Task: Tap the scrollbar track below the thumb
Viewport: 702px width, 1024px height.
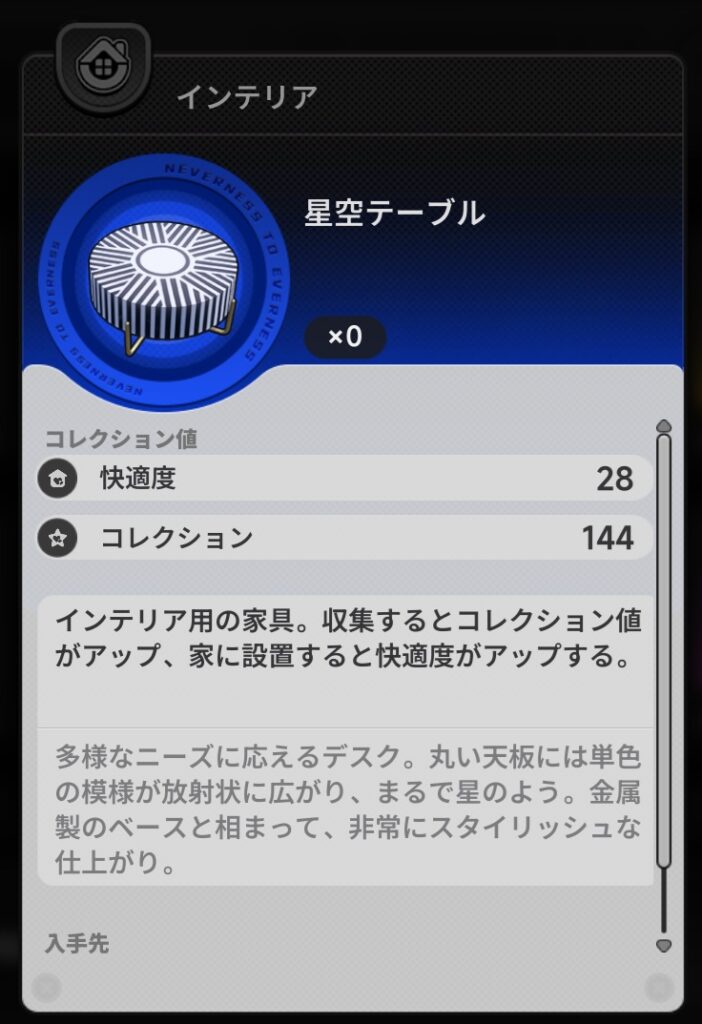Action: (663, 903)
